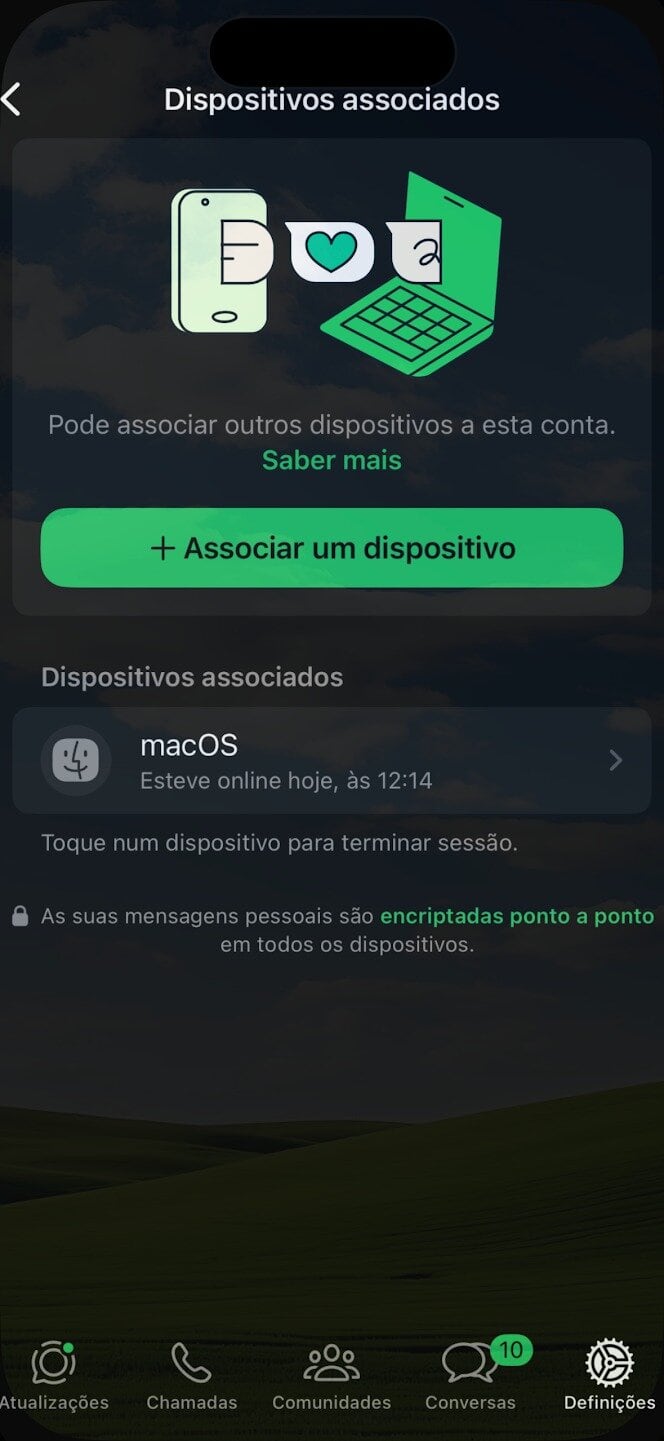Open the macOS linked device row
The height and width of the screenshot is (1441, 664).
click(x=331, y=761)
